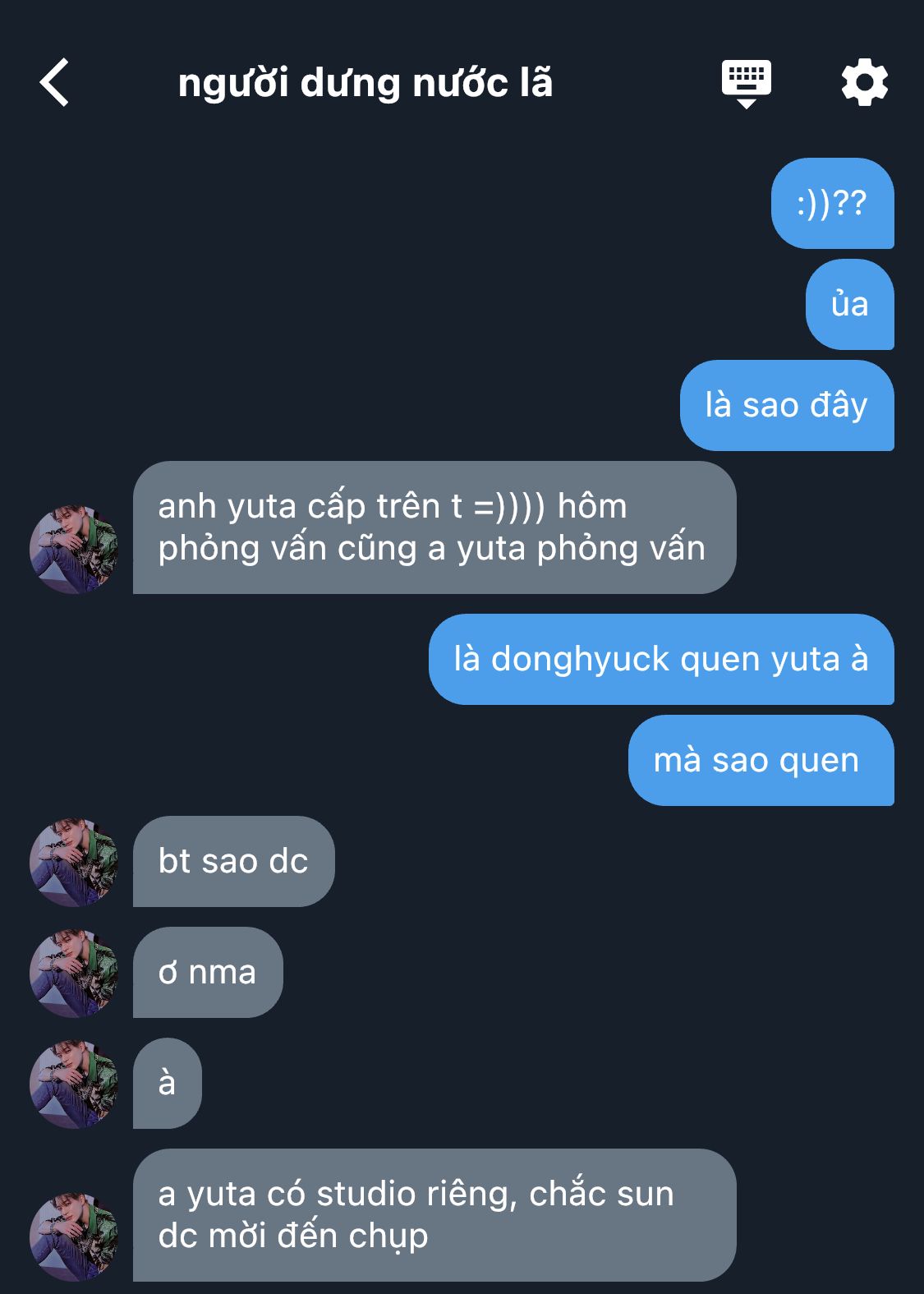Viewport: 924px width, 1294px height.
Task: Open chat settings gear icon
Action: (864, 82)
